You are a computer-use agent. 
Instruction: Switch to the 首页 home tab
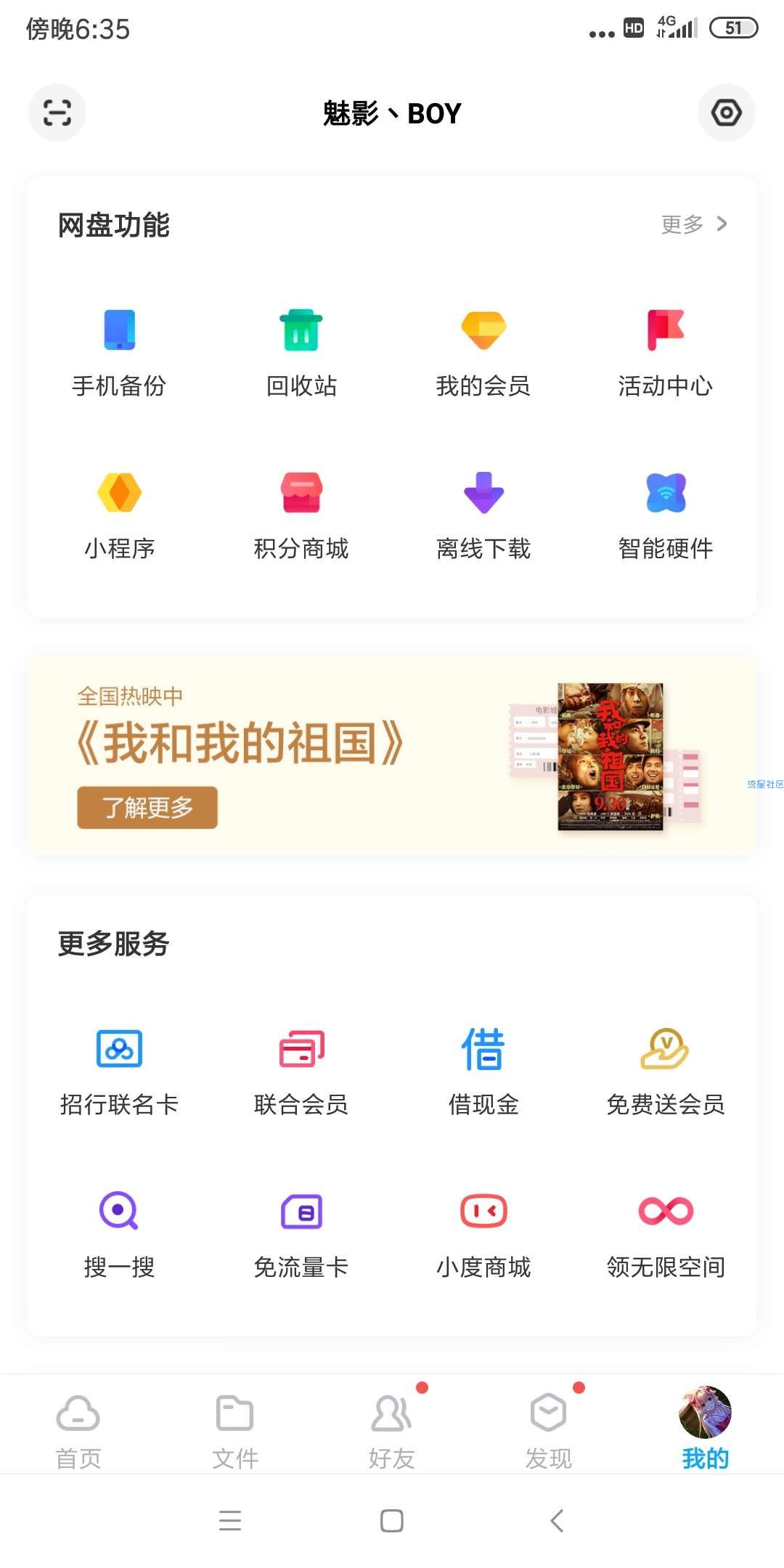(78, 1427)
